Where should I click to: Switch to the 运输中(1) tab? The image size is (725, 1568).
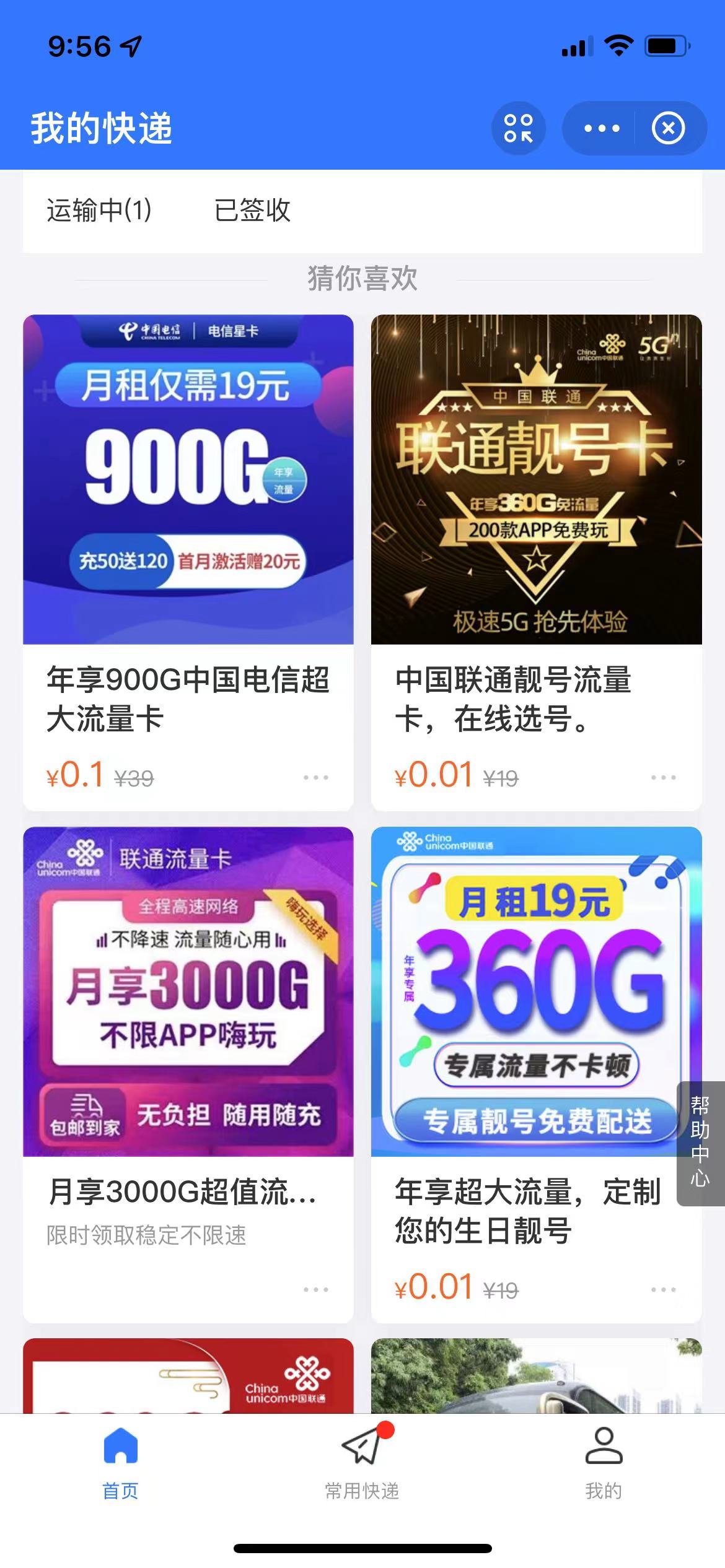tap(99, 211)
